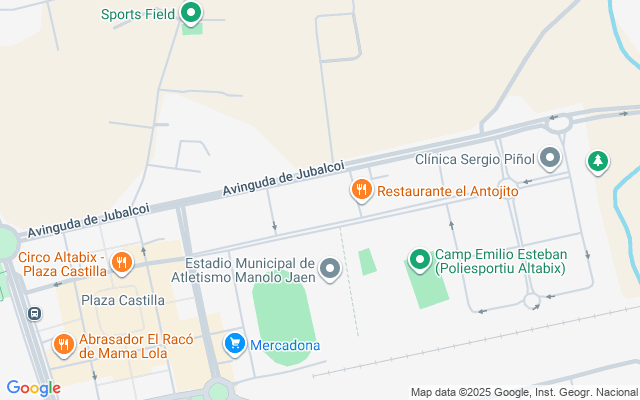Select the Clínica Sergio Piñol pin
The height and width of the screenshot is (400, 640).
coord(550,158)
